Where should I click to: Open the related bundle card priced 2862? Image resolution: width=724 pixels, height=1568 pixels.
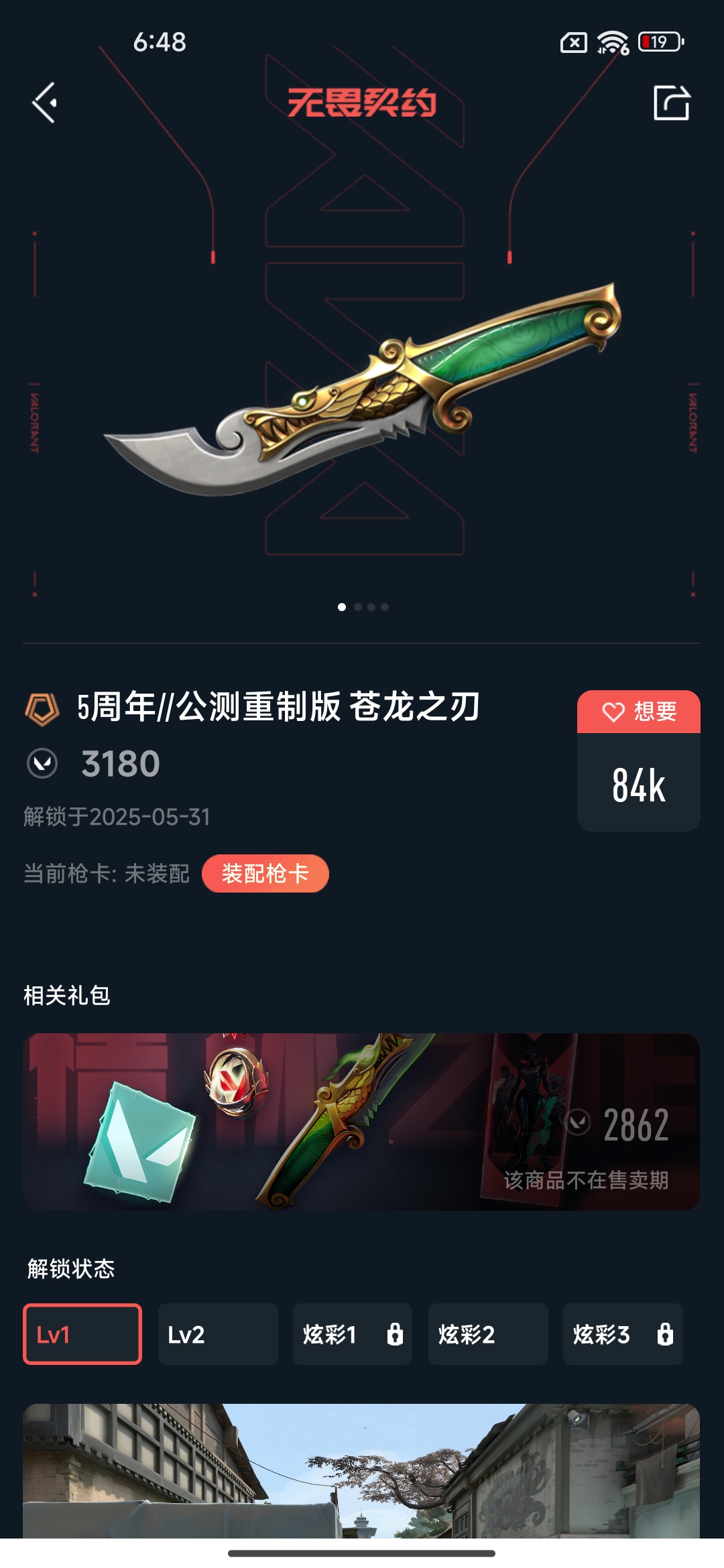click(x=361, y=1122)
